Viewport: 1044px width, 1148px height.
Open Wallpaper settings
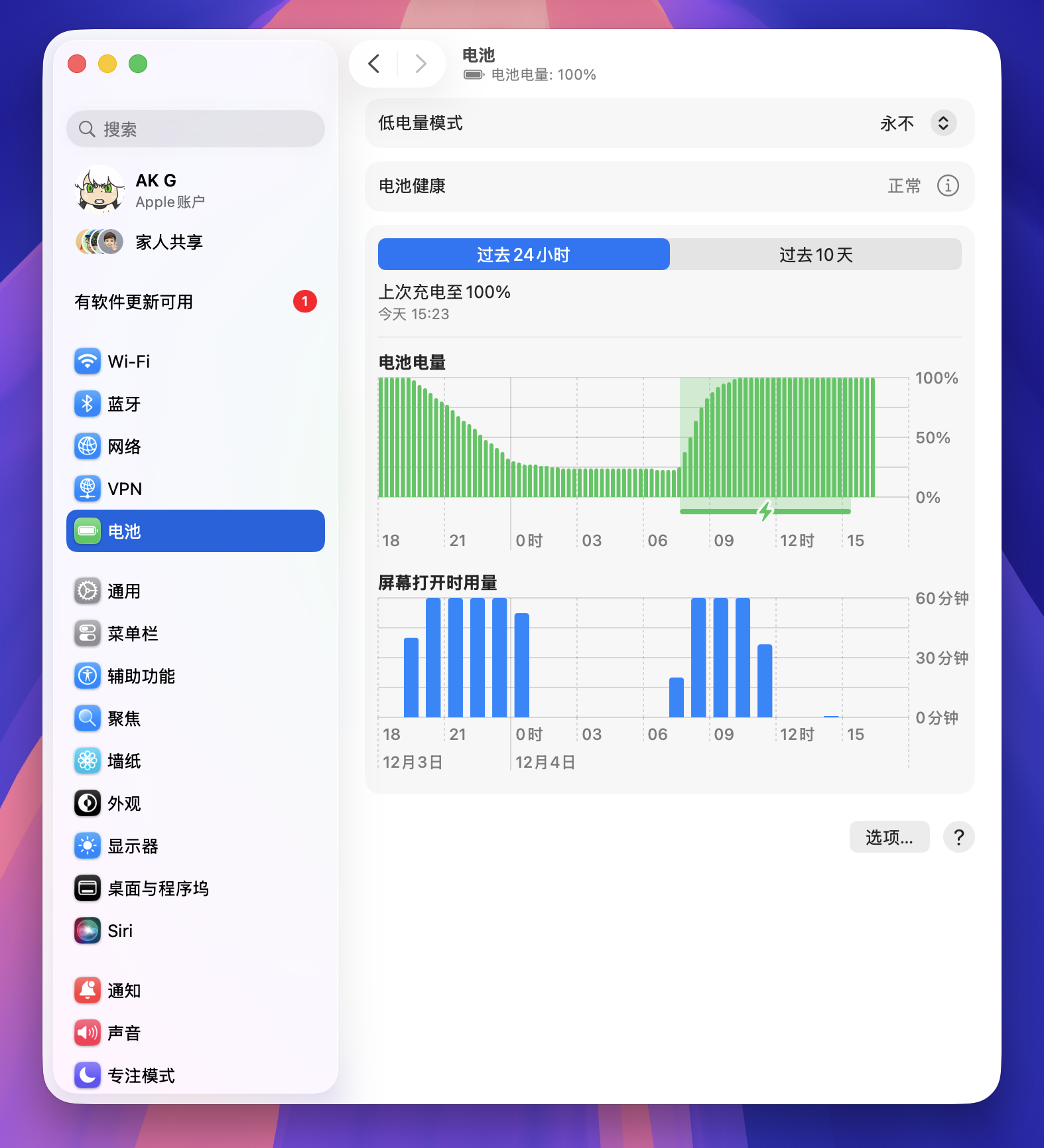click(124, 761)
